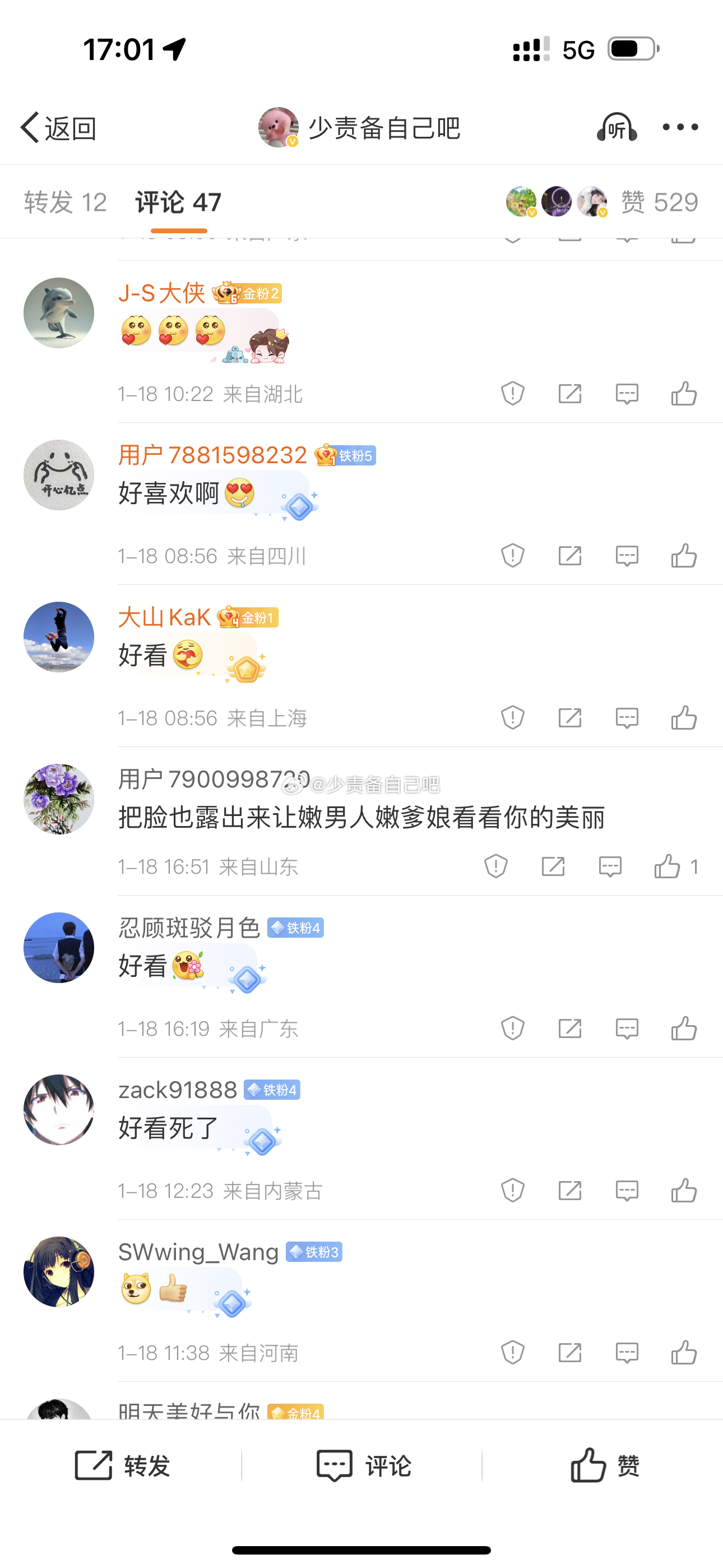Reply to SWwing_Wang's comment
This screenshot has height=1568, width=723.
tap(626, 1353)
